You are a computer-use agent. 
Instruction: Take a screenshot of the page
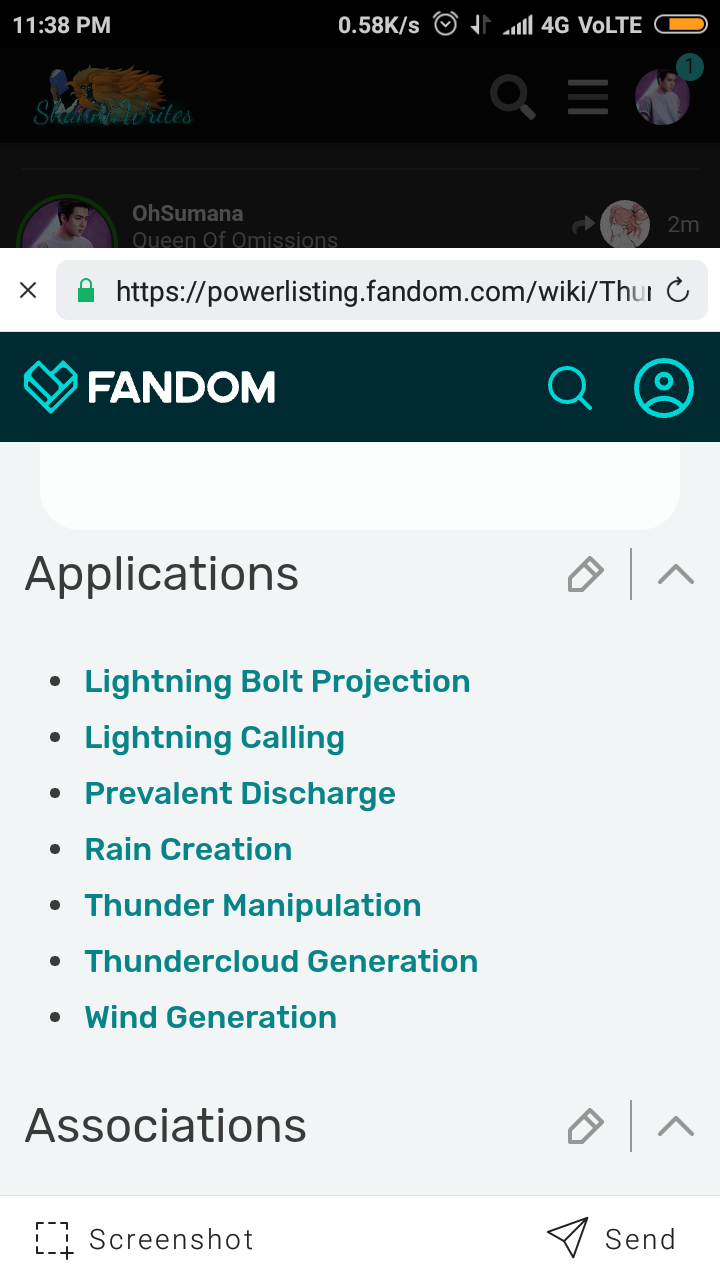click(x=145, y=1239)
